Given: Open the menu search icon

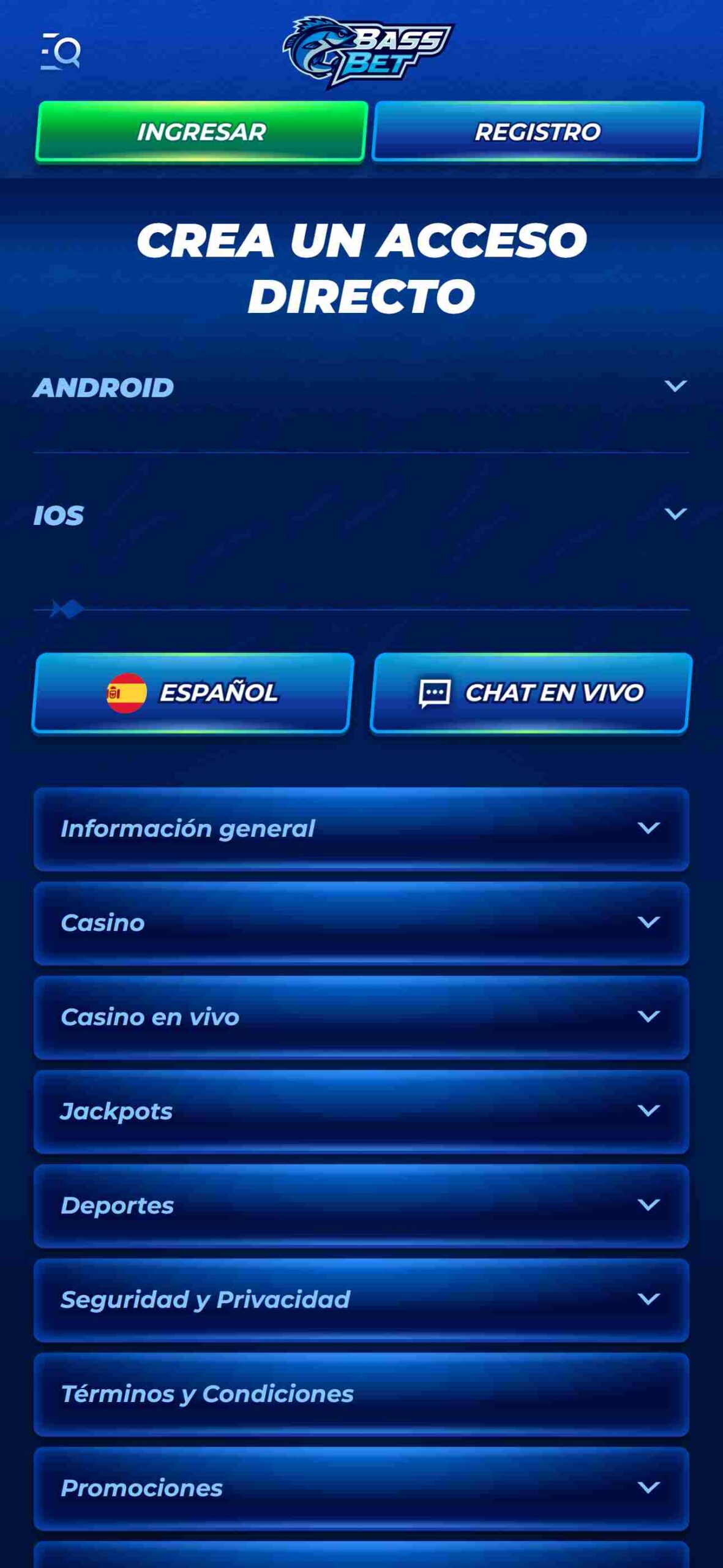Looking at the screenshot, I should (60, 51).
